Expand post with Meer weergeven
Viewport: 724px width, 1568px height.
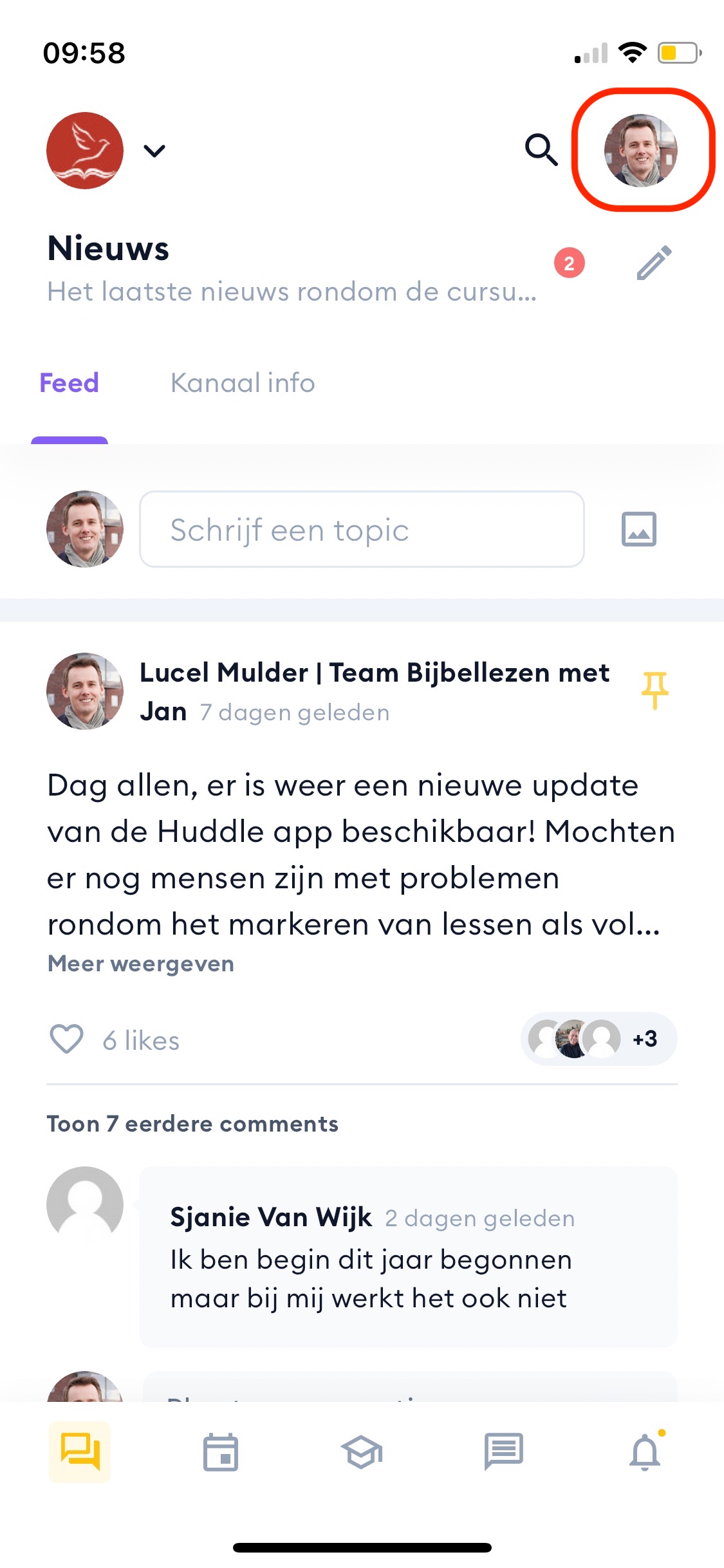(141, 964)
